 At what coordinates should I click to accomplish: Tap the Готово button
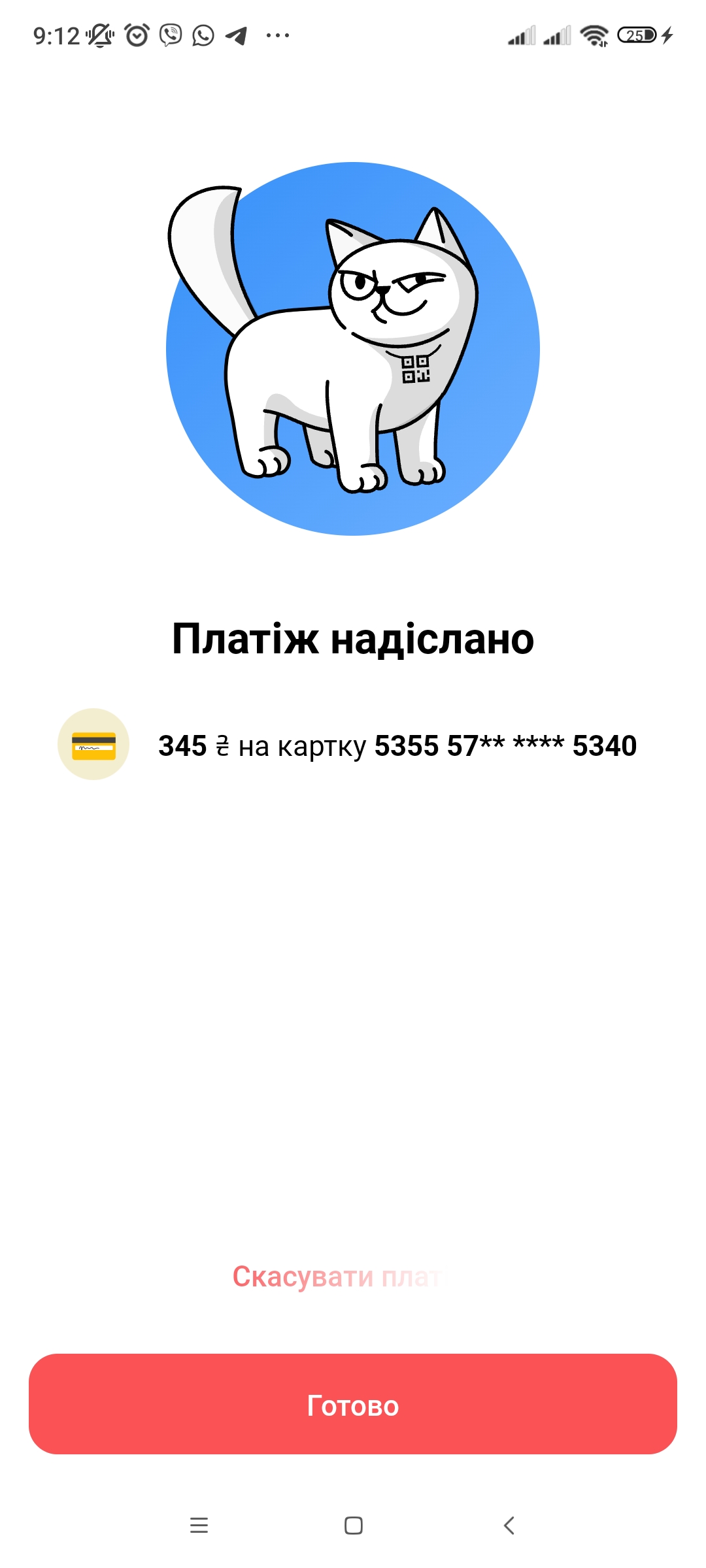pyautogui.click(x=353, y=1404)
